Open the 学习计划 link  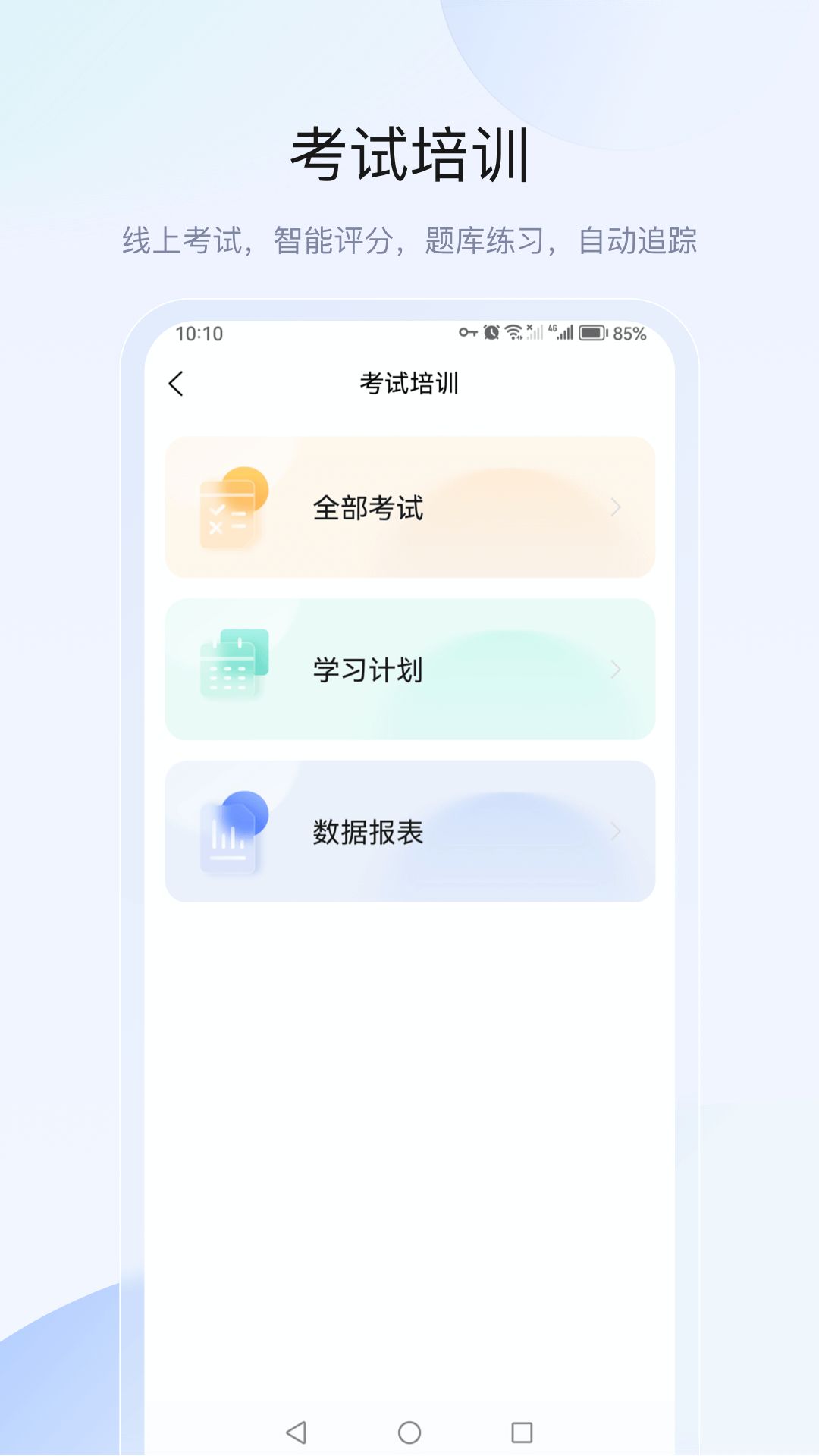point(409,669)
